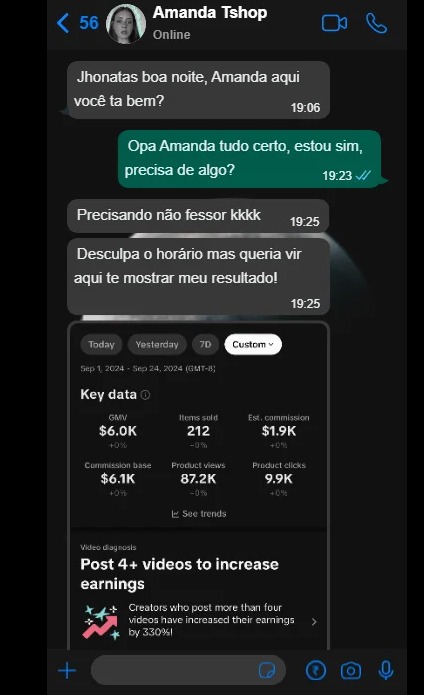
Task: Open Amanda Tshop's contact info
Action: click(x=210, y=23)
